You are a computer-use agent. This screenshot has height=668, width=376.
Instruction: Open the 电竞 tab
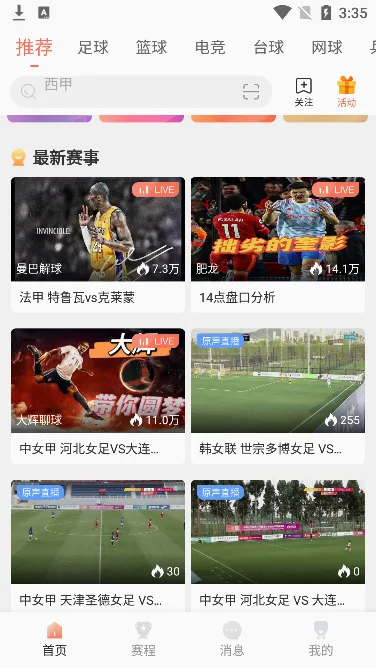(x=210, y=47)
